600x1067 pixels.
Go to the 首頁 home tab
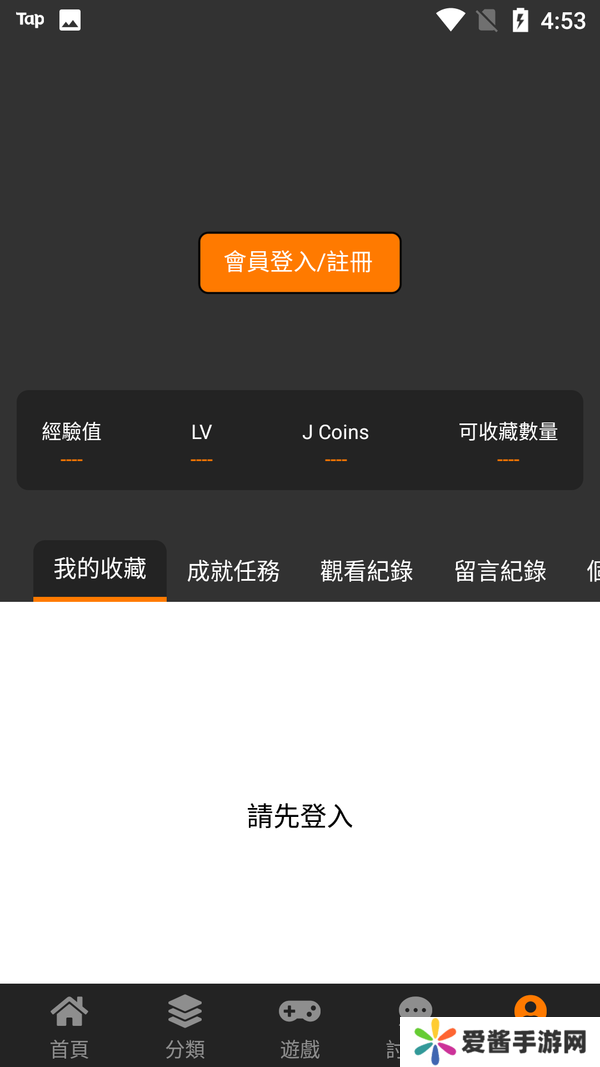click(x=69, y=1026)
